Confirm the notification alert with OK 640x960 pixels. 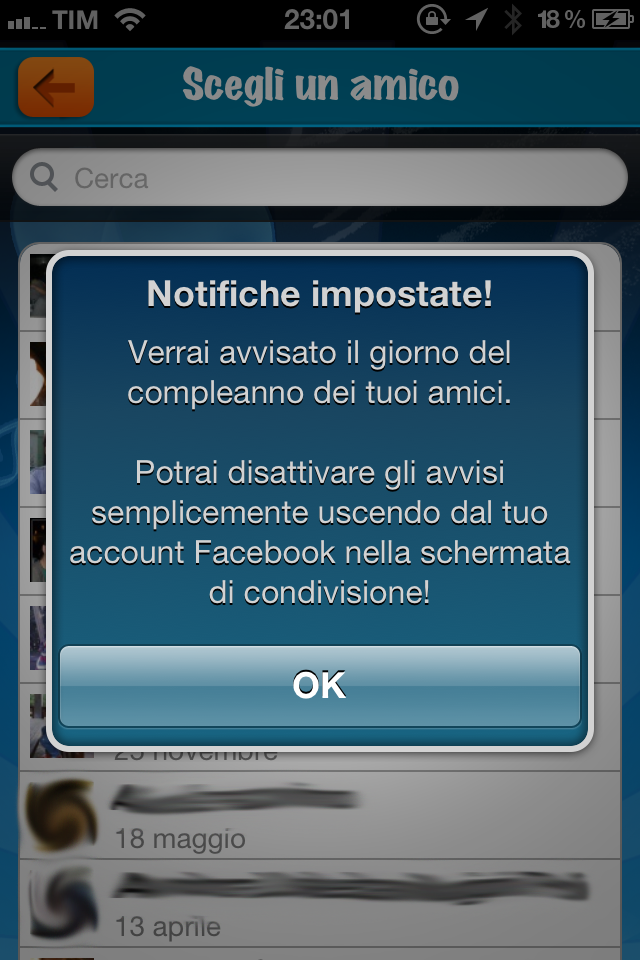coord(320,686)
